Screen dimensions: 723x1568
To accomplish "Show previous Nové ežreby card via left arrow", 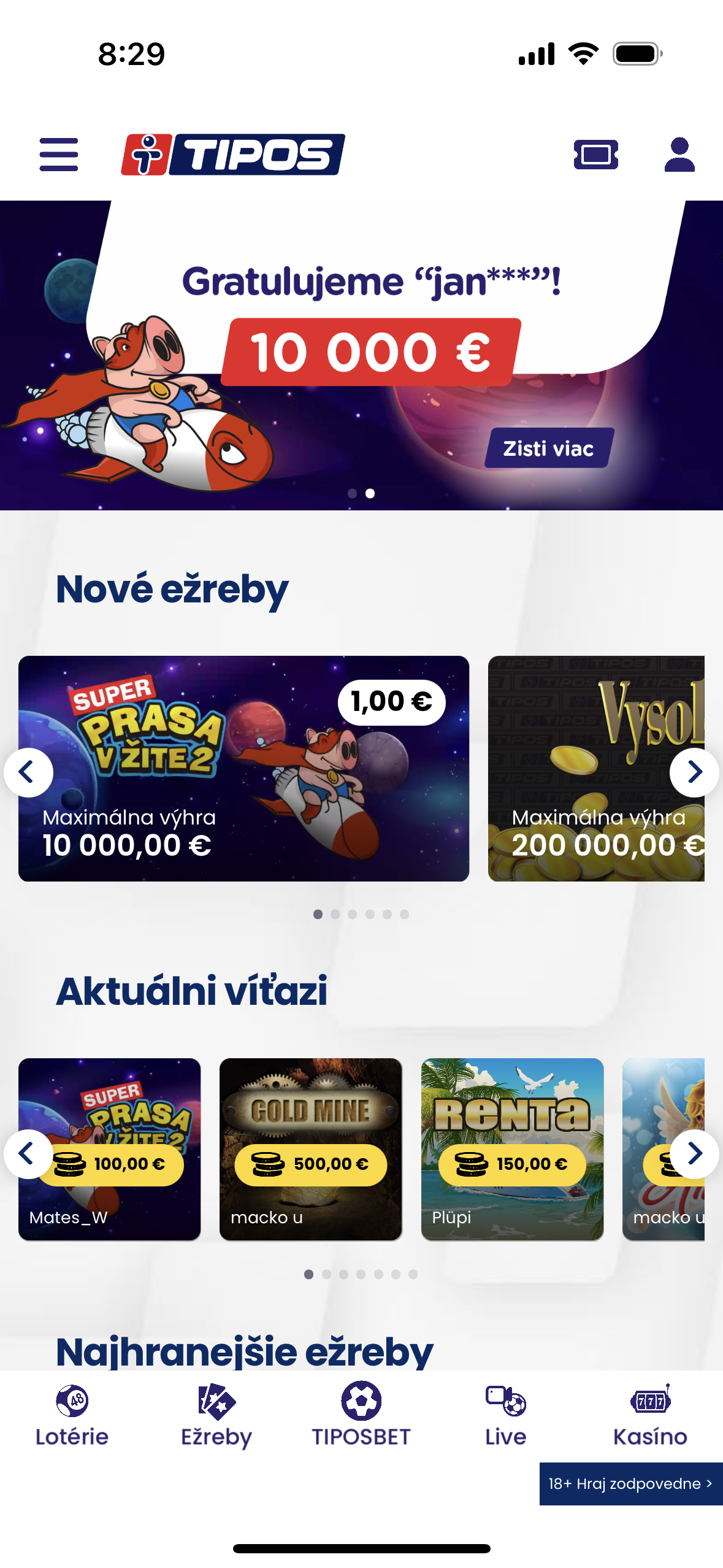I will [x=29, y=773].
